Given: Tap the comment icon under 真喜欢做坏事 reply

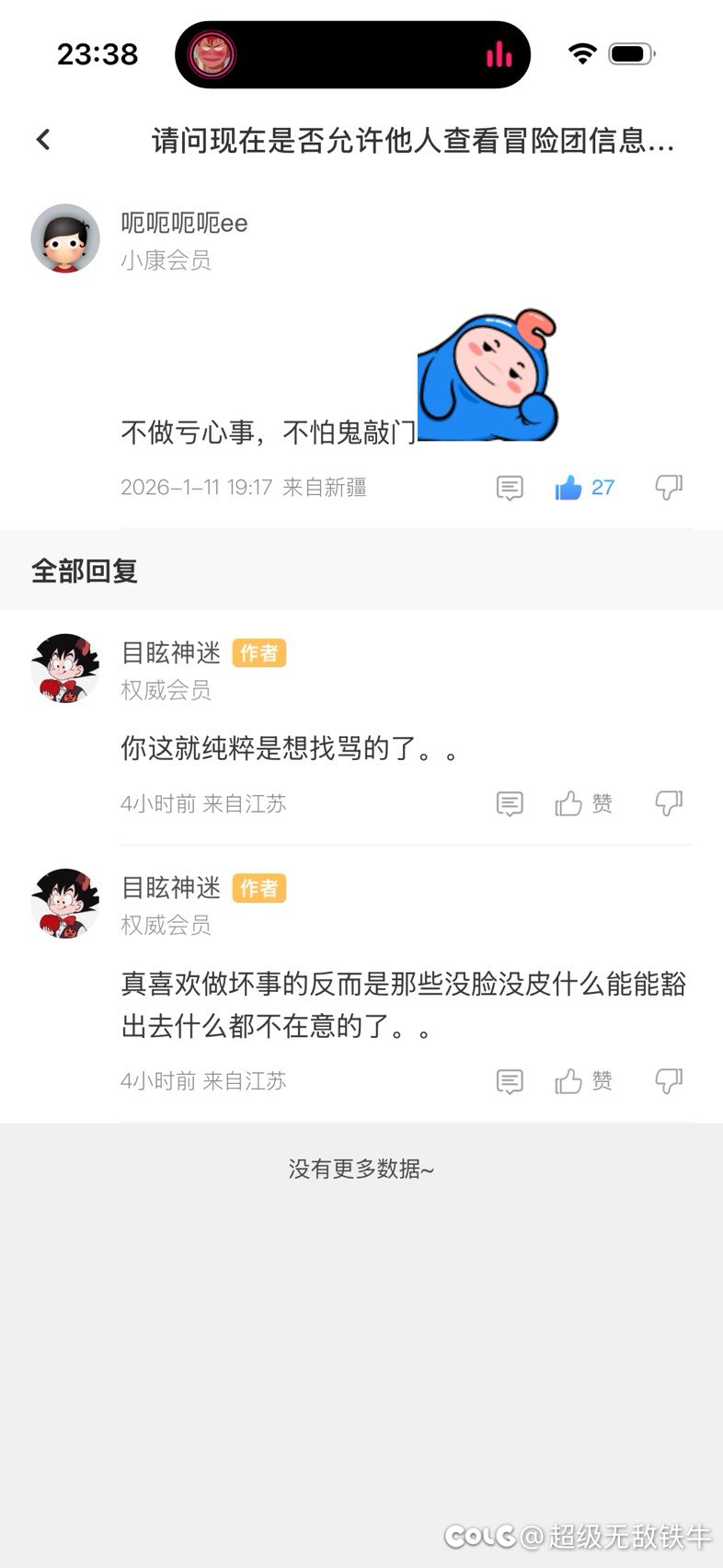Looking at the screenshot, I should pyautogui.click(x=509, y=1081).
